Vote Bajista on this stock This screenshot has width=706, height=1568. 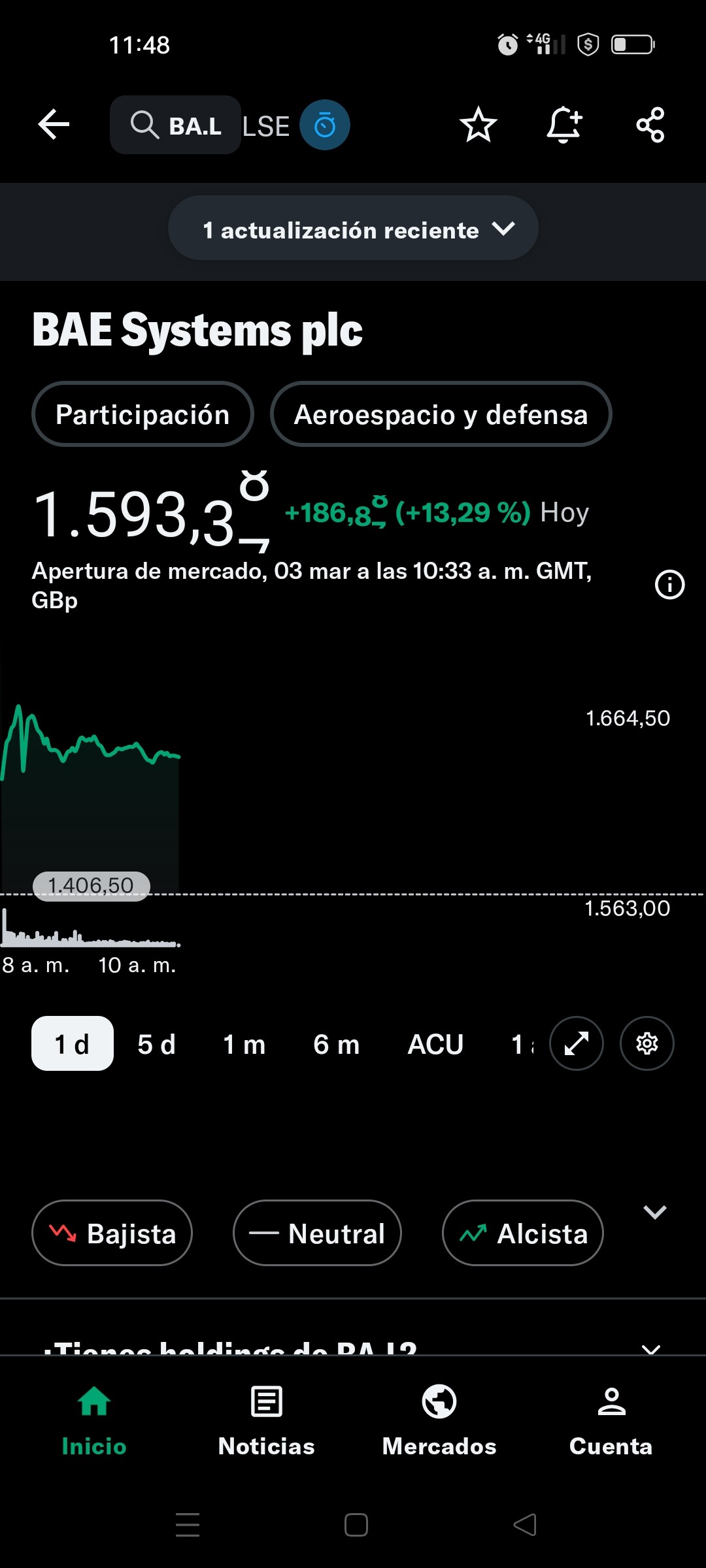(112, 1233)
